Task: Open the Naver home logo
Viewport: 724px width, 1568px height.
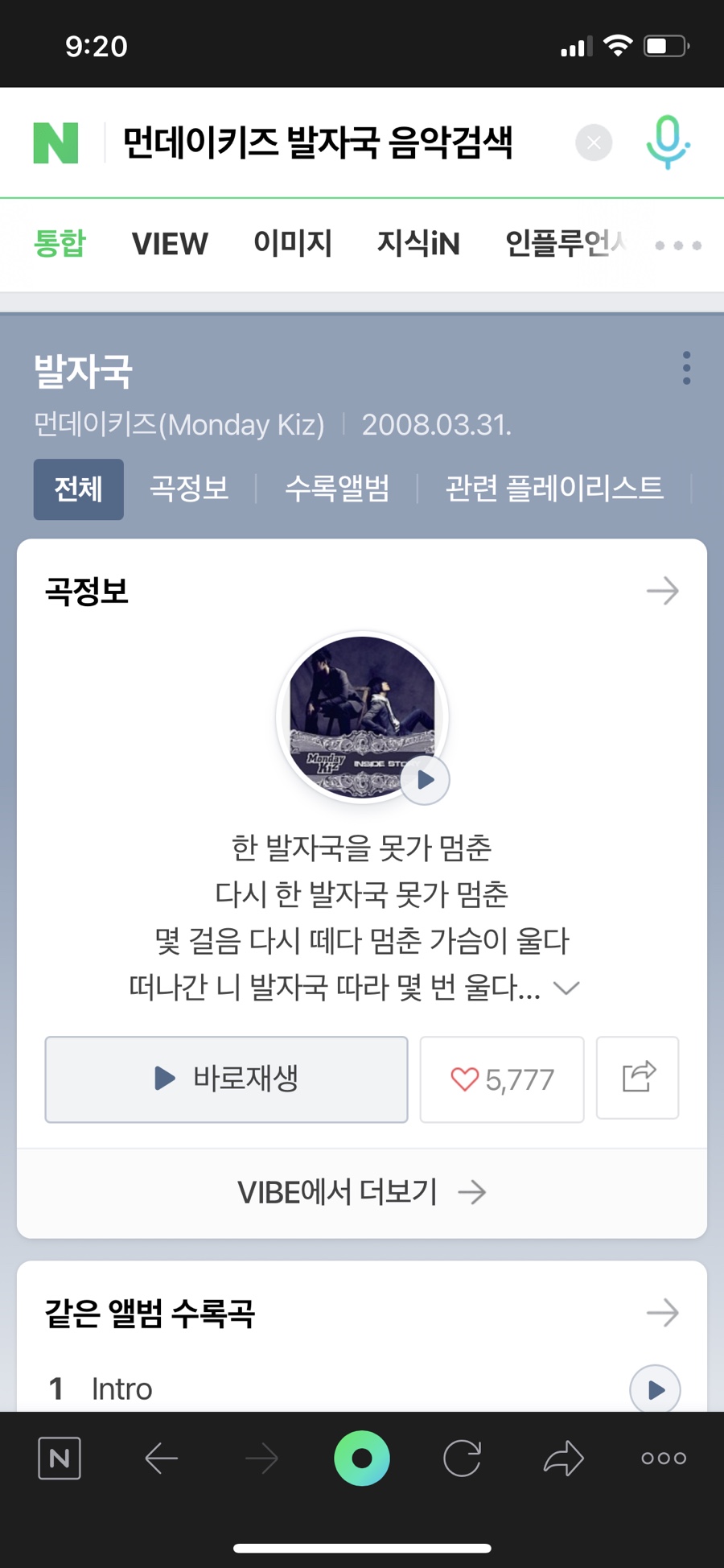Action: coord(56,143)
